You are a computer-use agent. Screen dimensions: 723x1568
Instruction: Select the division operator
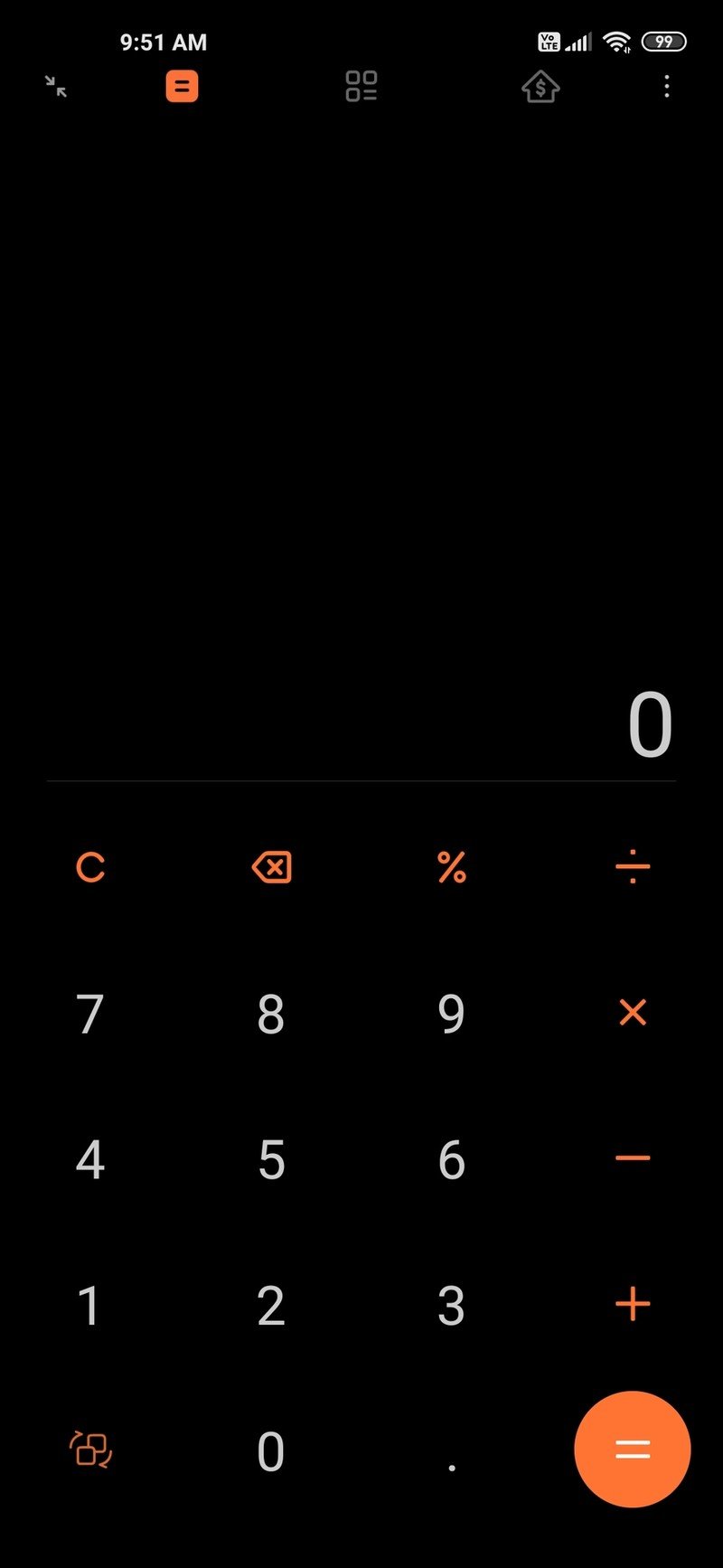633,868
